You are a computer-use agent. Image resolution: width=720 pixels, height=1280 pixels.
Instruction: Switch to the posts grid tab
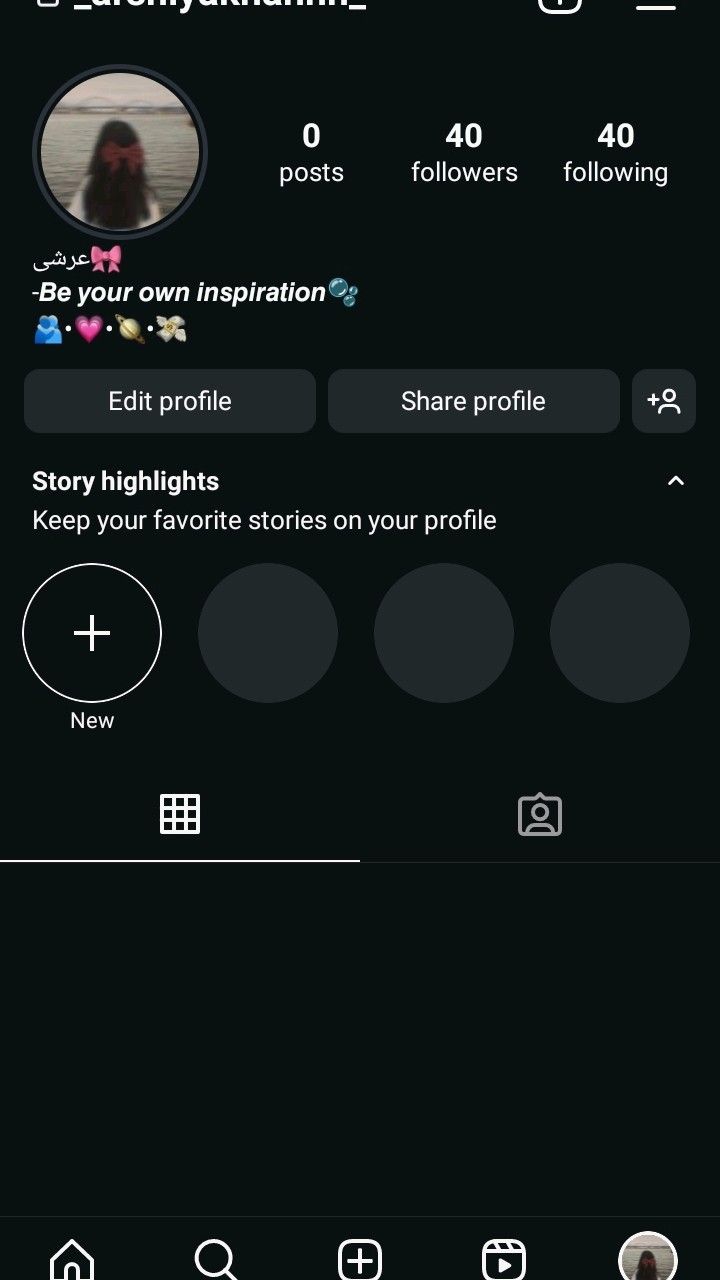pyautogui.click(x=180, y=814)
